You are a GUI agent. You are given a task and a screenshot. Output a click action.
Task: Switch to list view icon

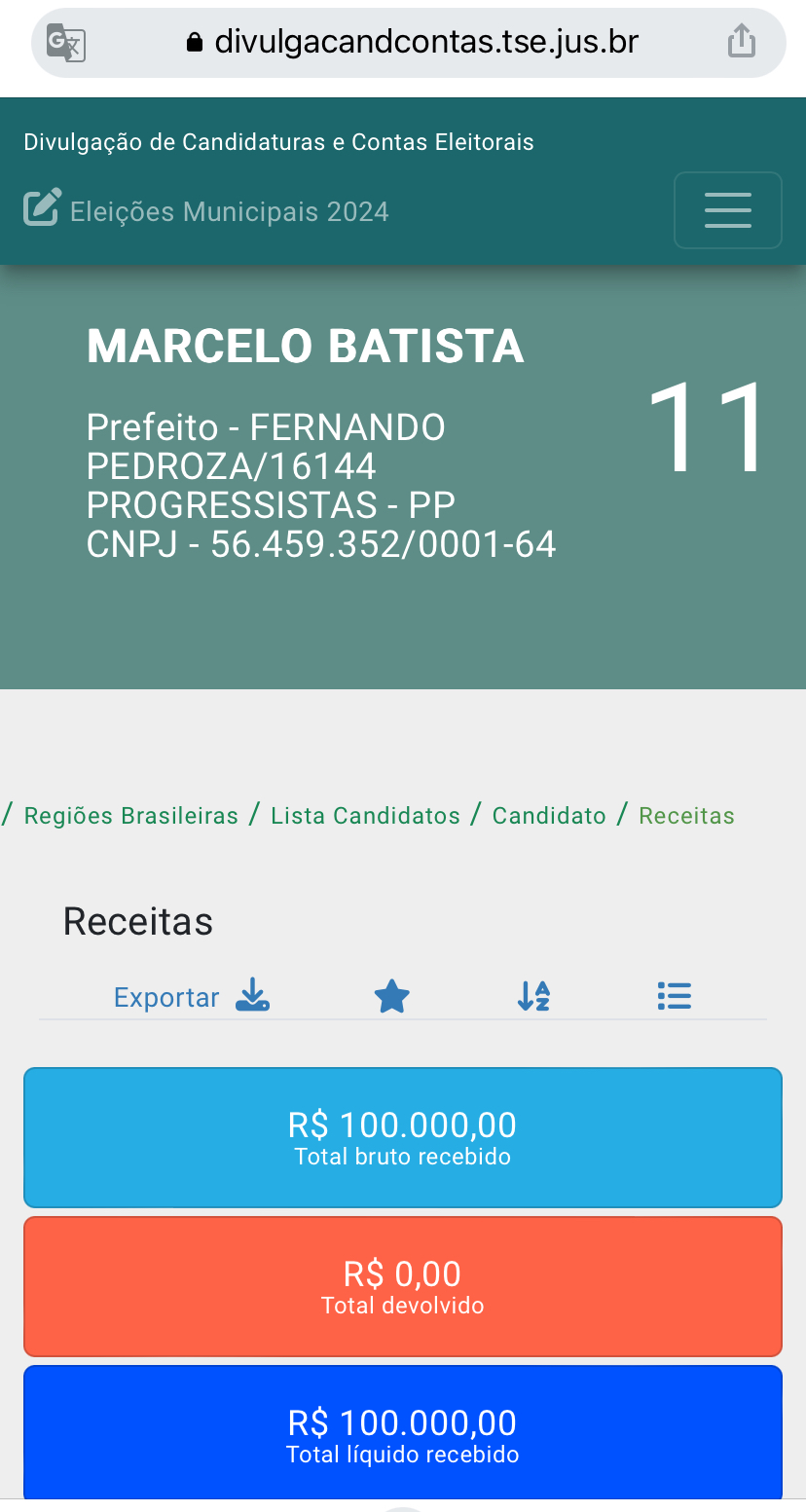(x=674, y=996)
